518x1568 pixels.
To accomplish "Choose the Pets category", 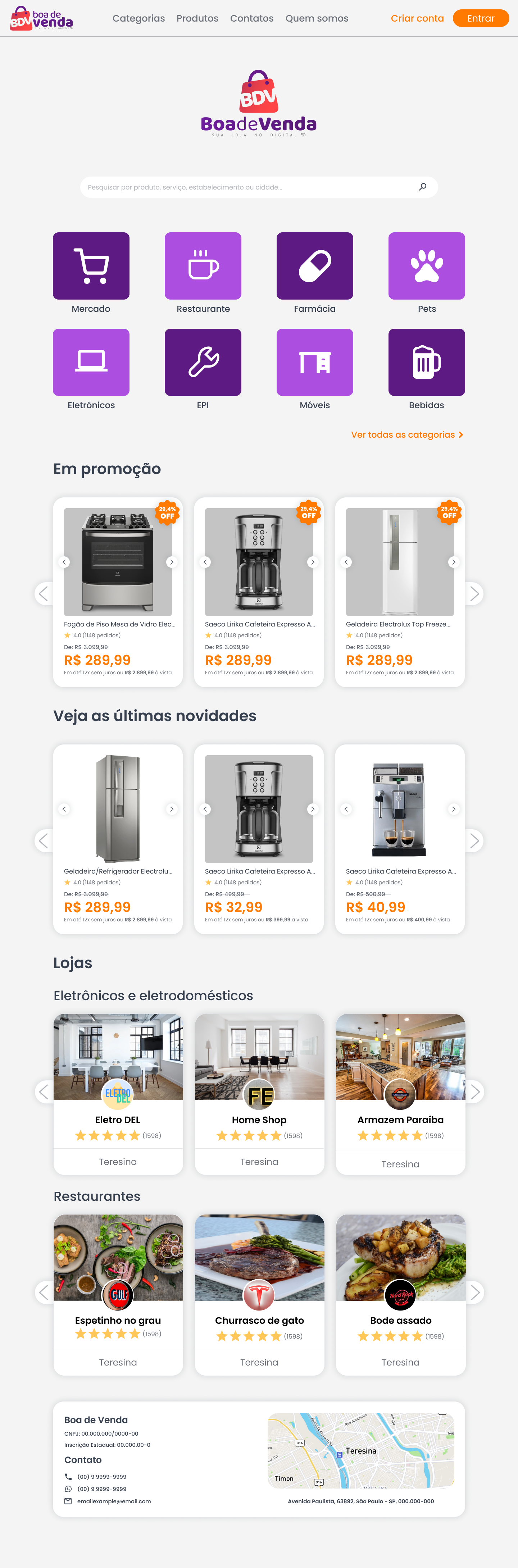I will (x=426, y=266).
